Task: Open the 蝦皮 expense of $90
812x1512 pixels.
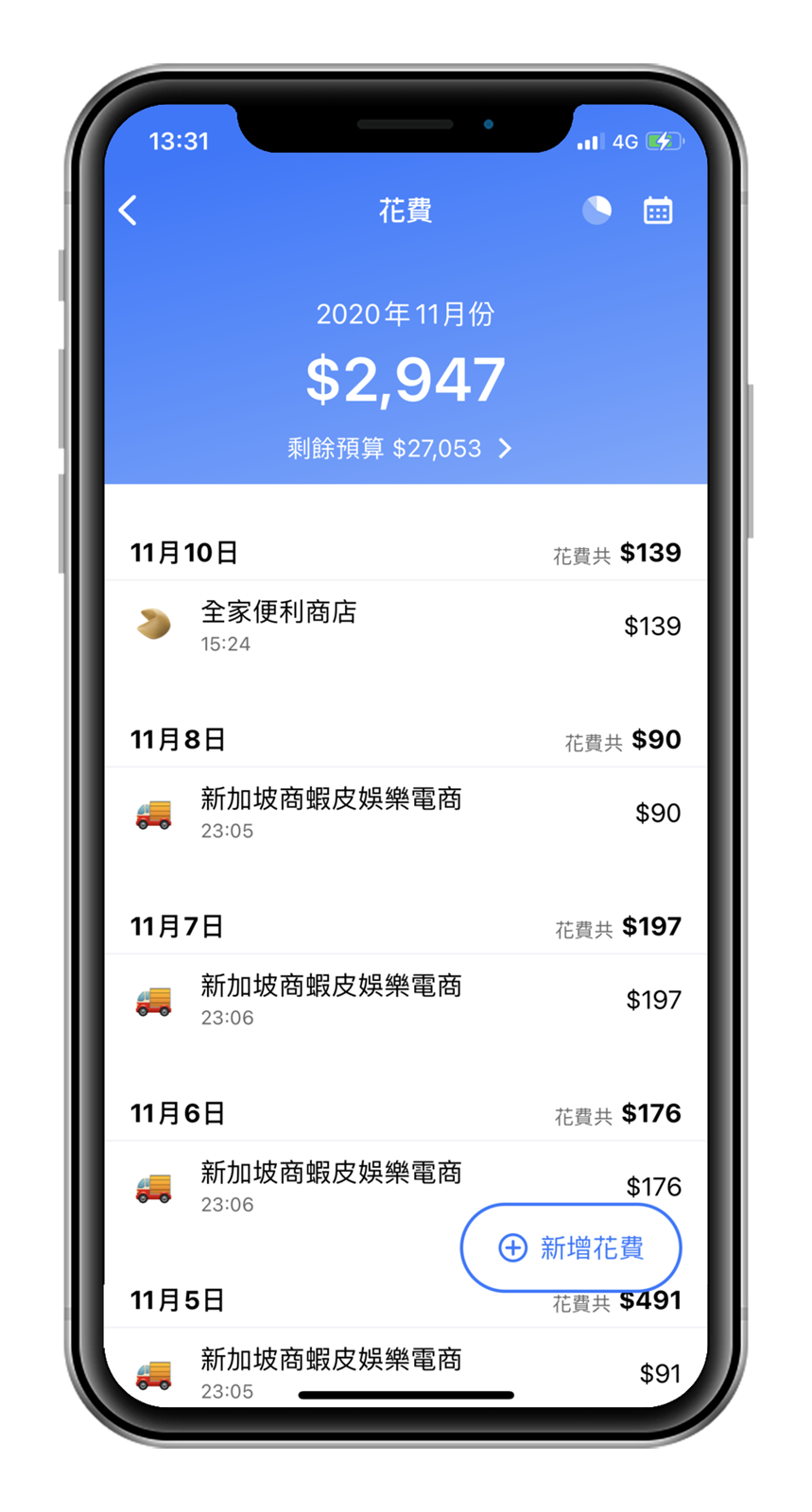Action: (x=405, y=813)
